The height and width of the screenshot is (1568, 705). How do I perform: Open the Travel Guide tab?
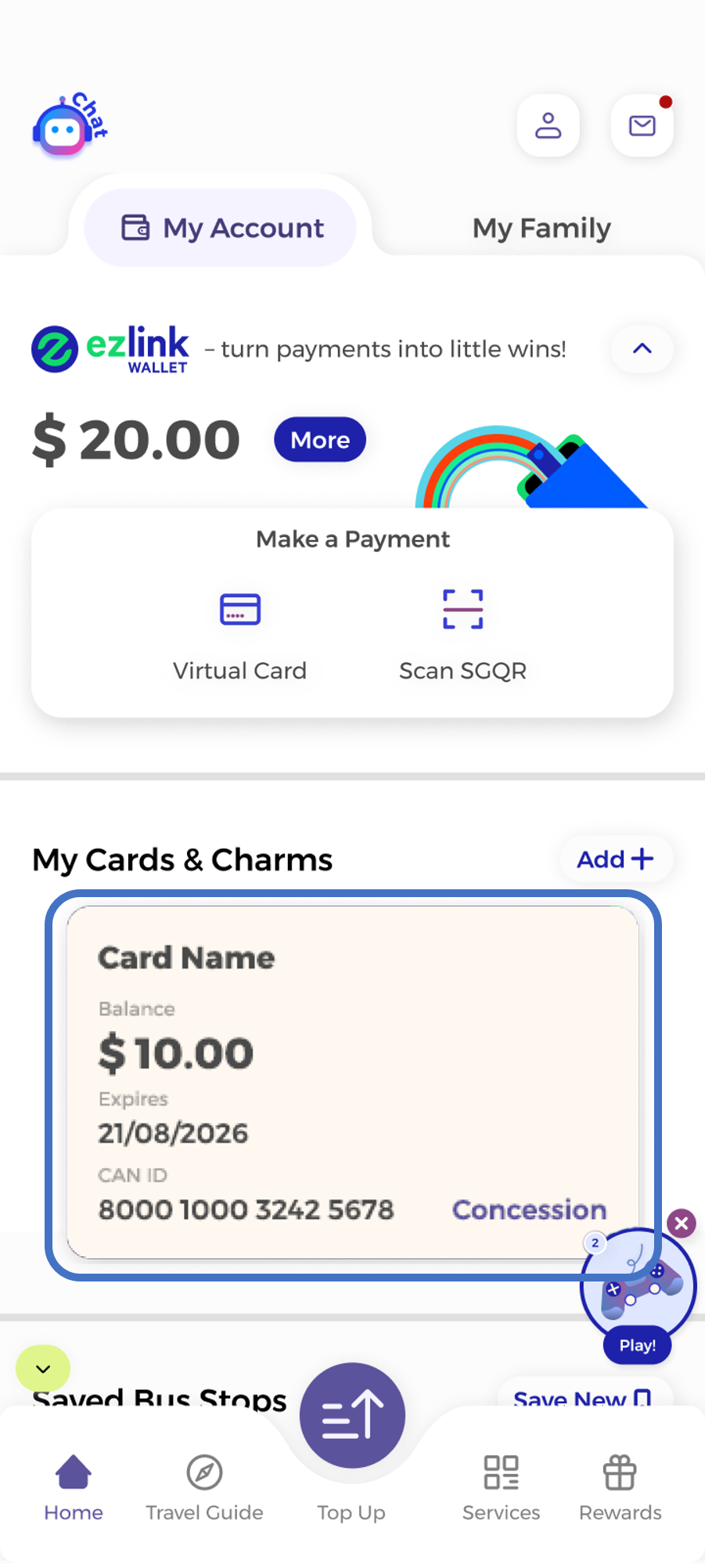point(204,1487)
